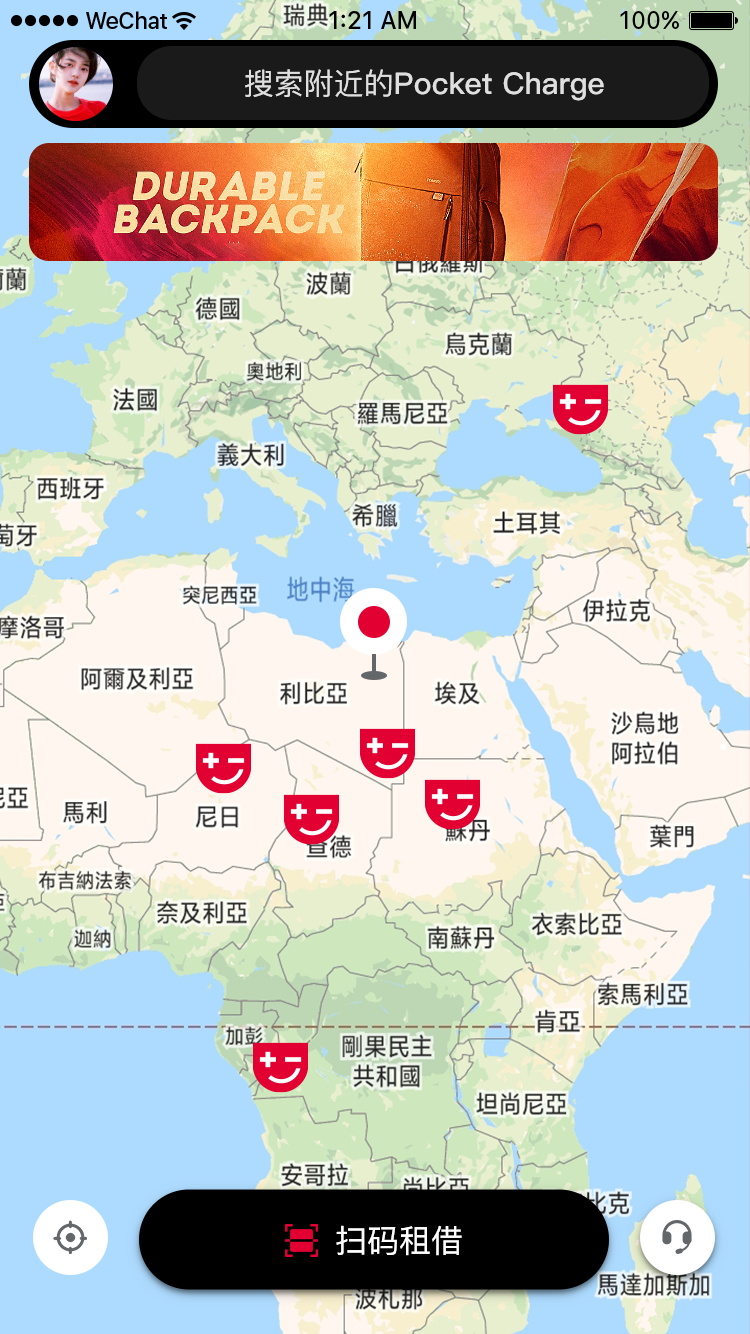
Task: Tap the search nearby Pocket Charge field
Action: click(424, 84)
